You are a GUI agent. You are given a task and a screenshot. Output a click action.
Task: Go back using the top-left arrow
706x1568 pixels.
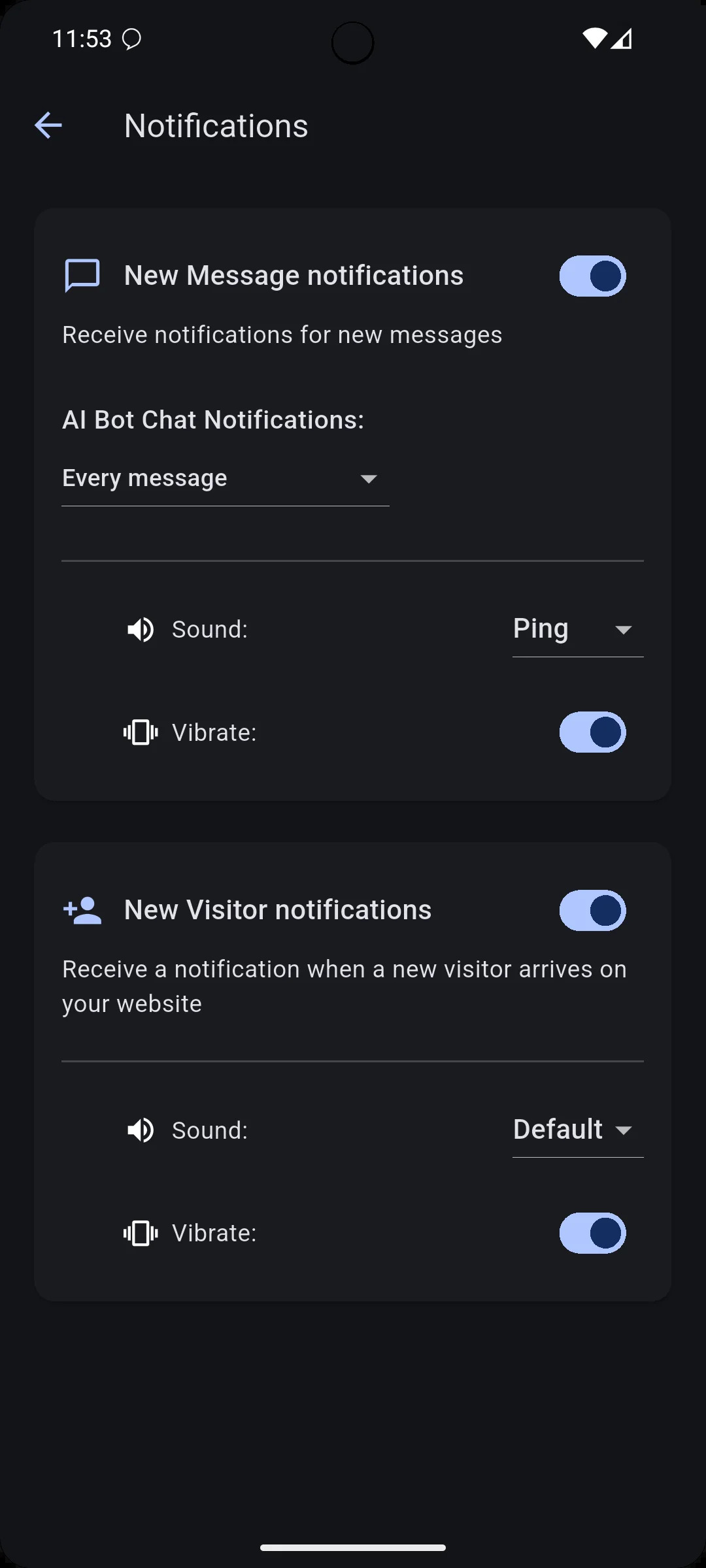48,125
